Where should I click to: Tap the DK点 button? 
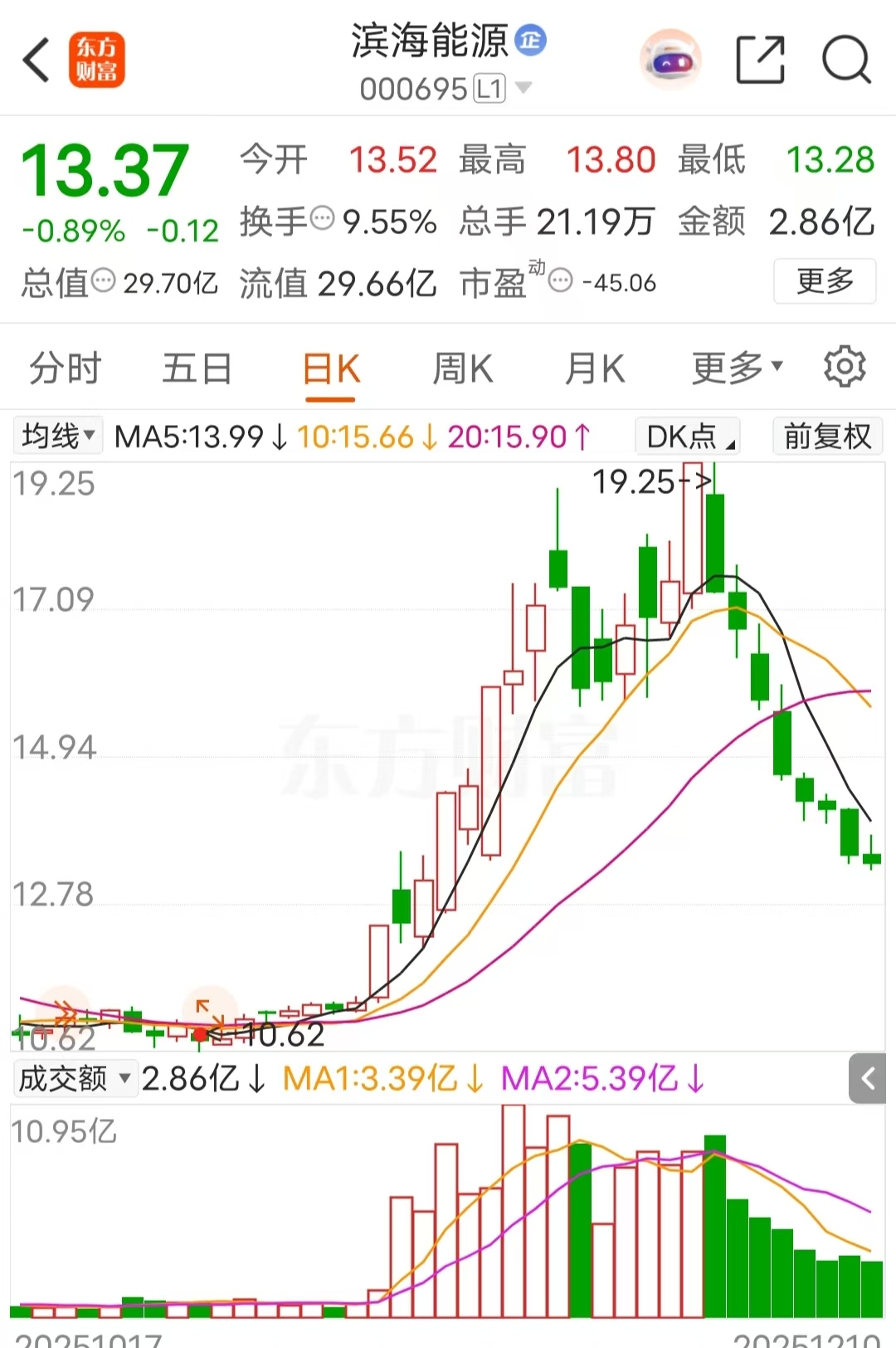coord(687,436)
